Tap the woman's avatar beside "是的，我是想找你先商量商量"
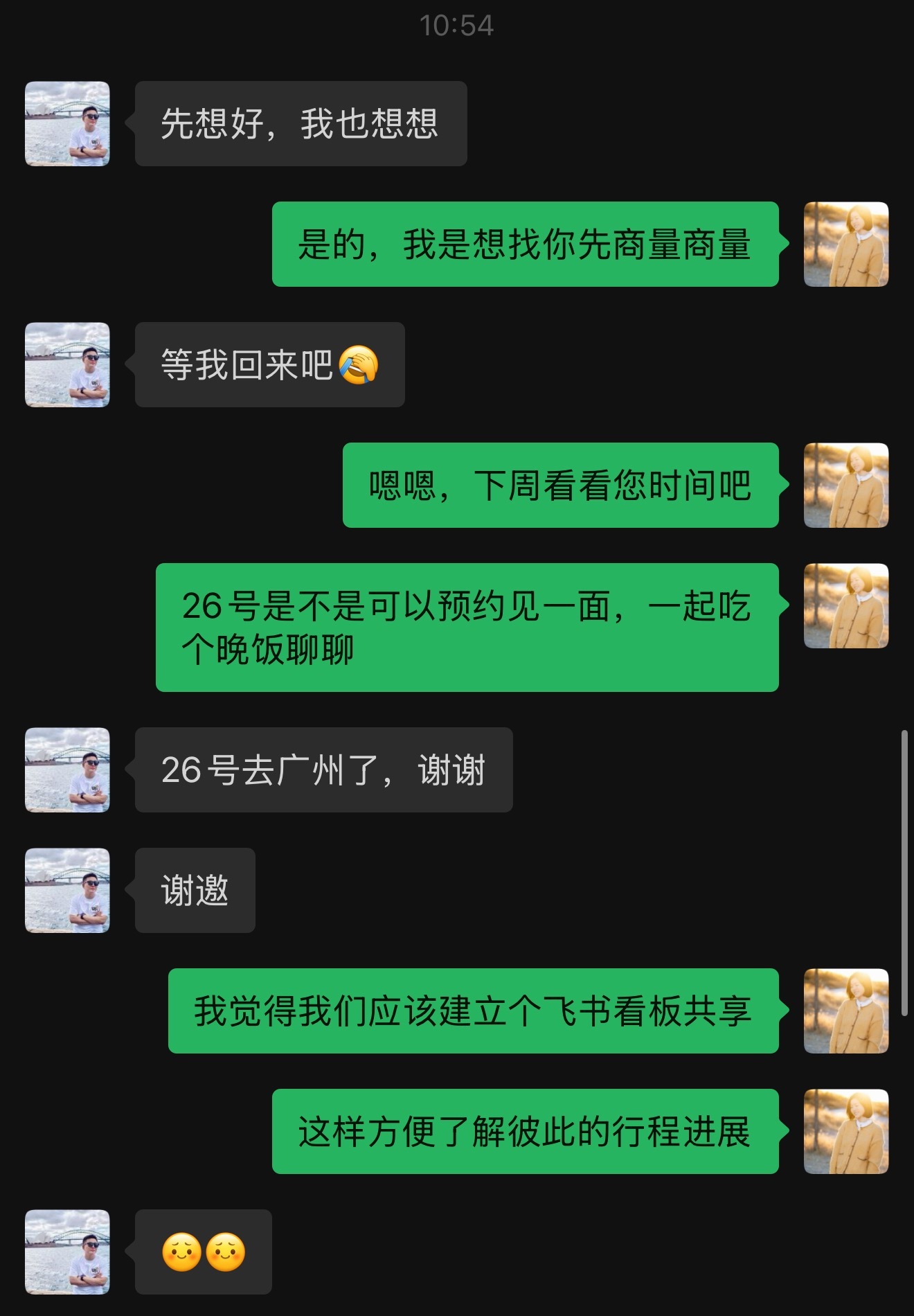The image size is (914, 1316). [846, 244]
